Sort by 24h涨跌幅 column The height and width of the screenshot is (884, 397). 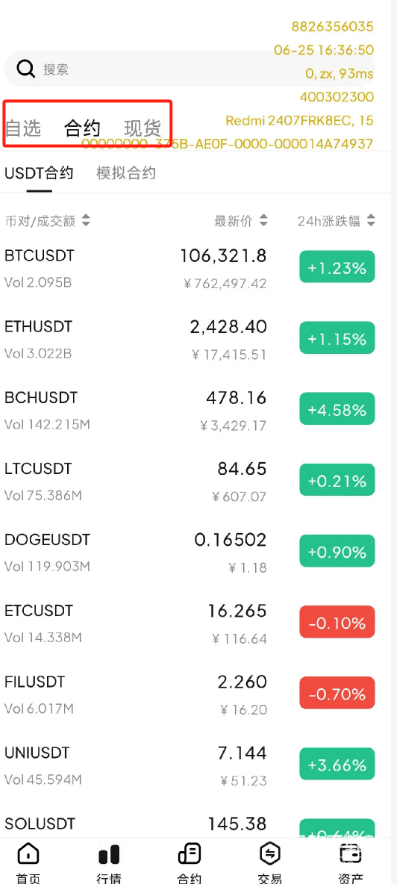(336, 220)
